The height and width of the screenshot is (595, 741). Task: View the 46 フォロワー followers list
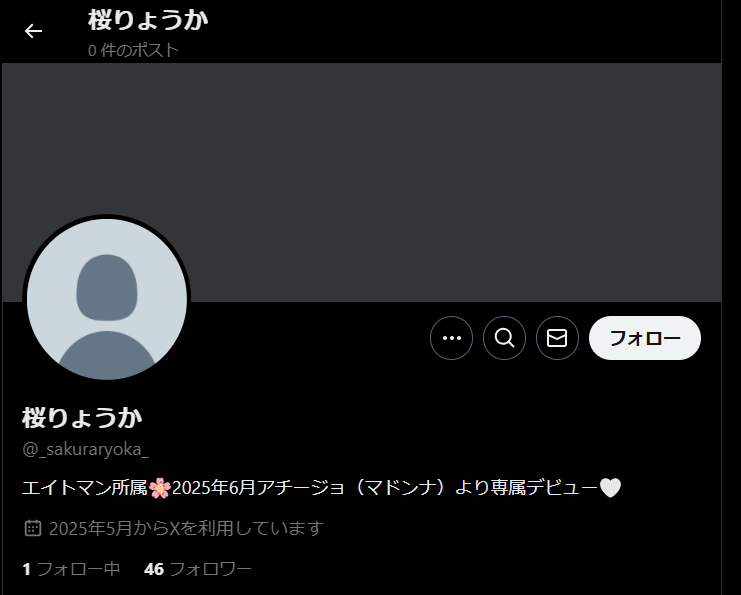point(197,569)
